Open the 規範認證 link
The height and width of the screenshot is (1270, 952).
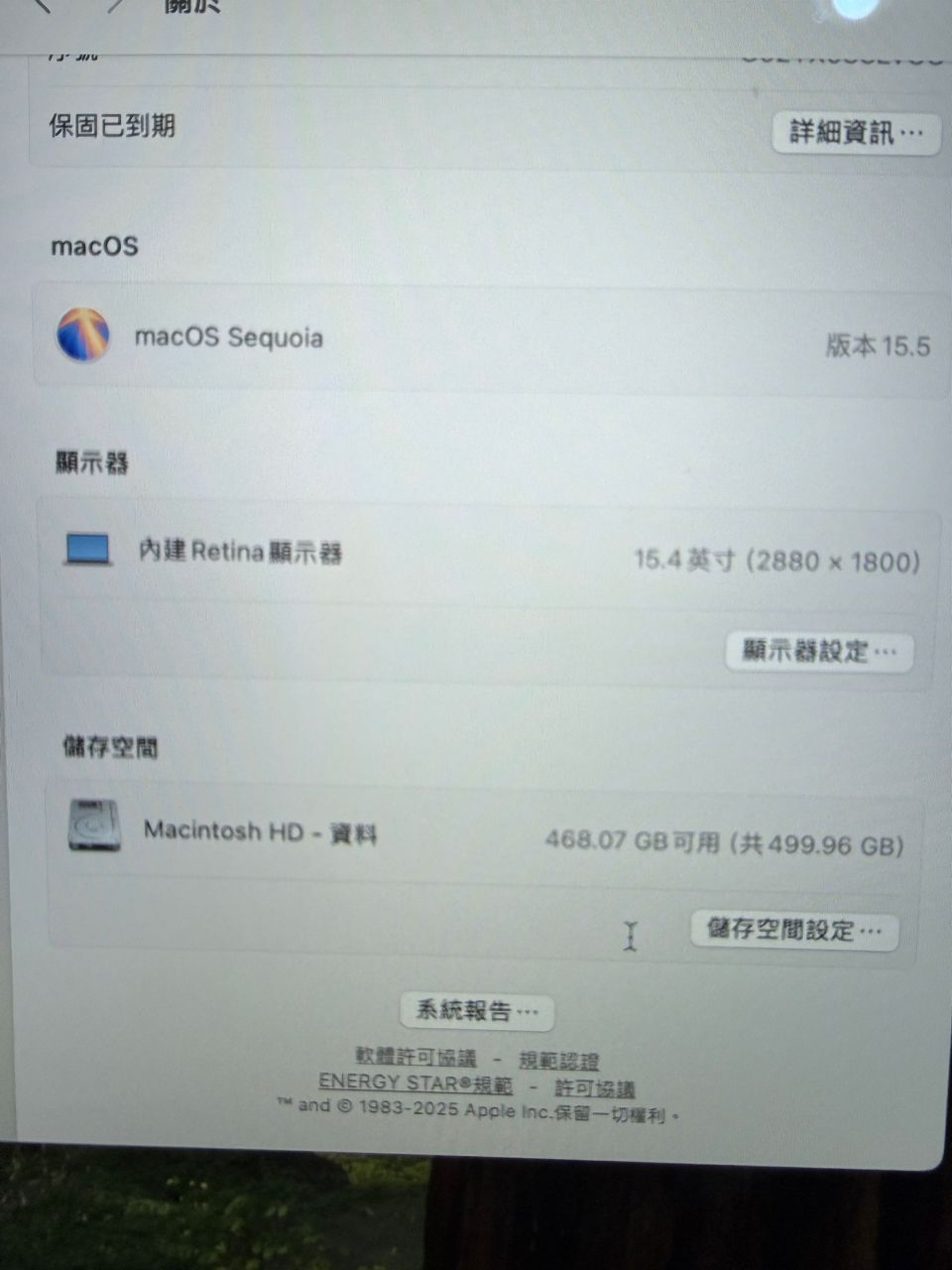559,1061
